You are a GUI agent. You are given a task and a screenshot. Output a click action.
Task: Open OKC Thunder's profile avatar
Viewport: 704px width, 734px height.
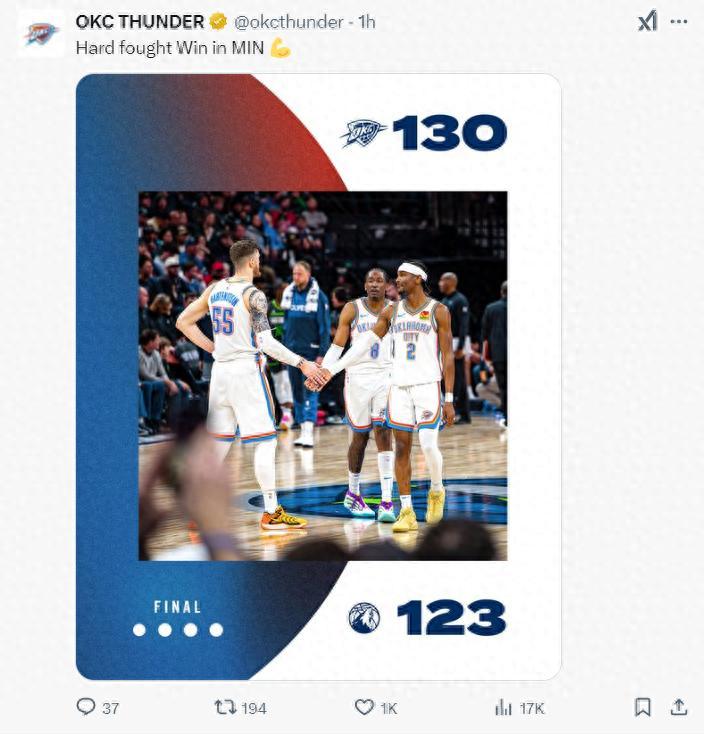coord(41,33)
